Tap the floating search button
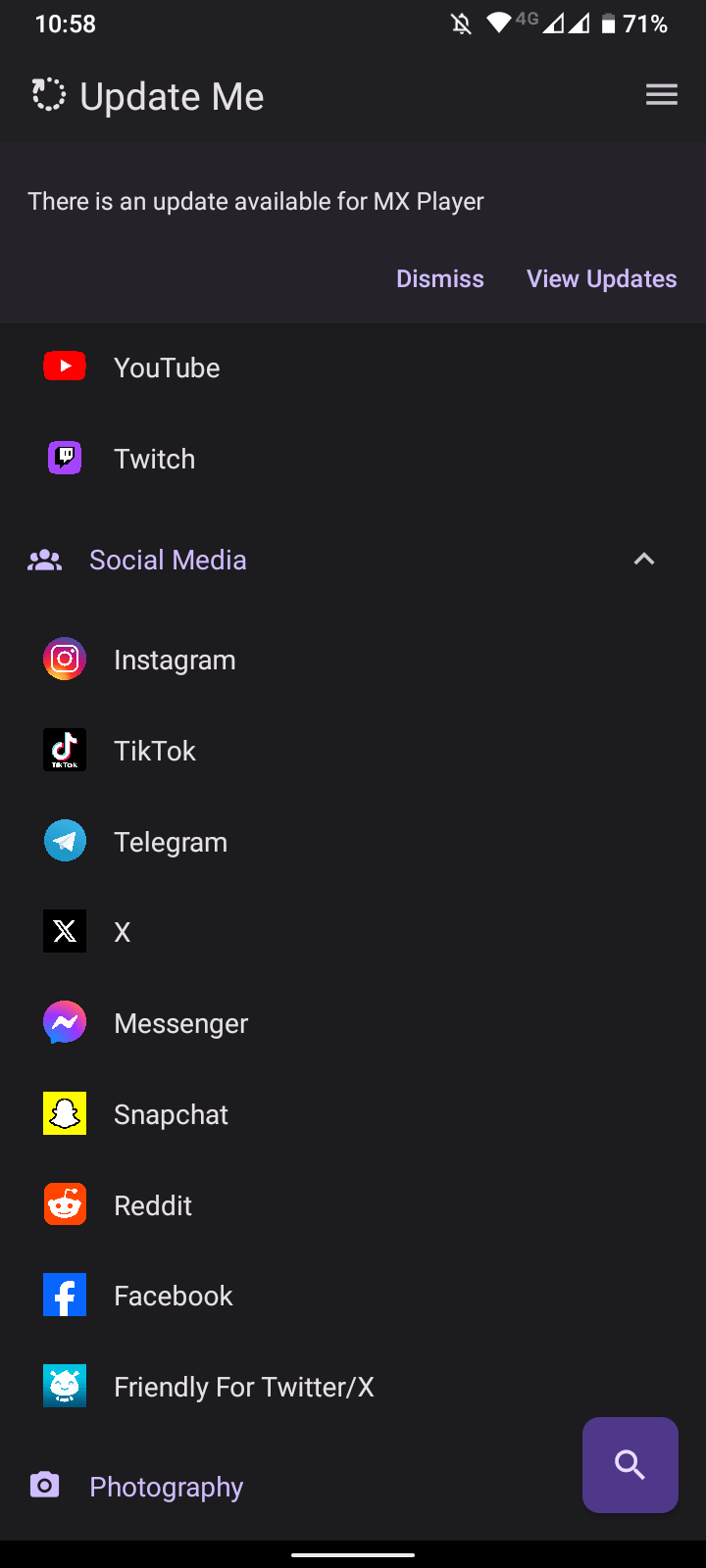 [630, 1465]
